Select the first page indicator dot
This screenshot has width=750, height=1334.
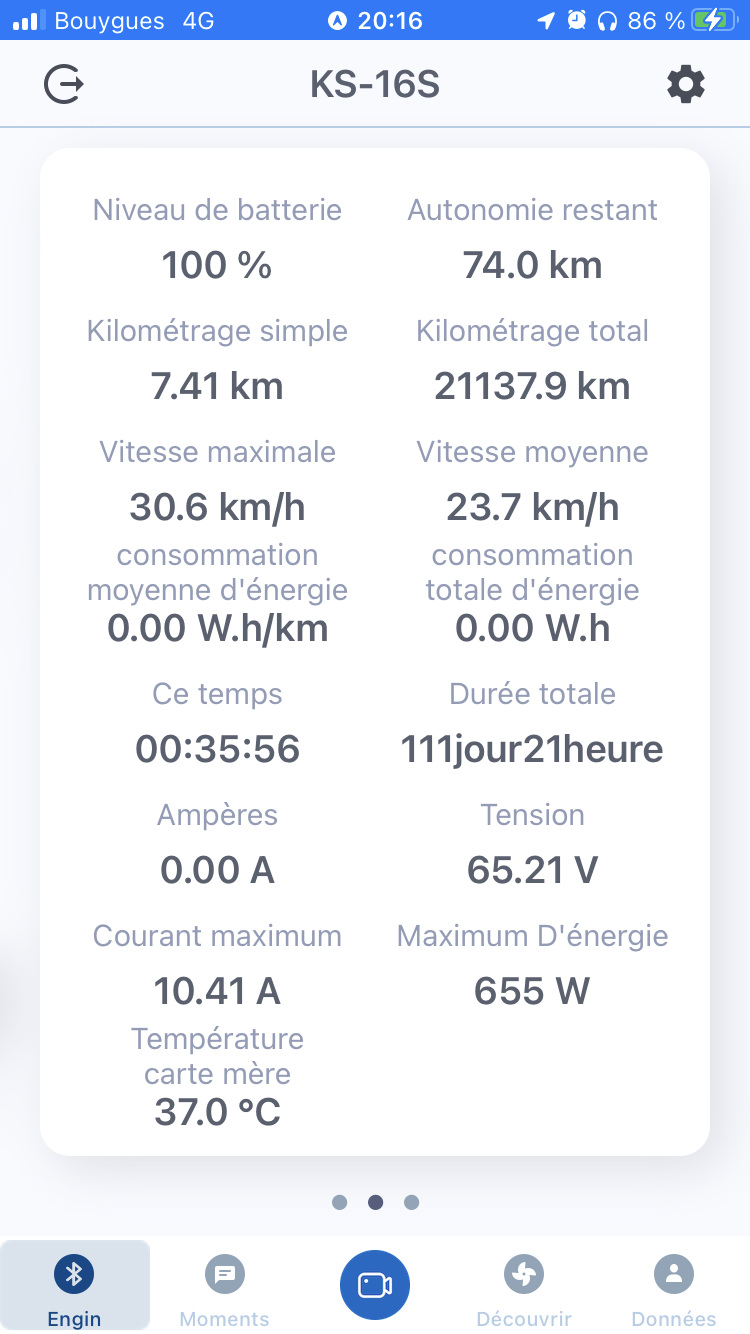coord(339,1202)
